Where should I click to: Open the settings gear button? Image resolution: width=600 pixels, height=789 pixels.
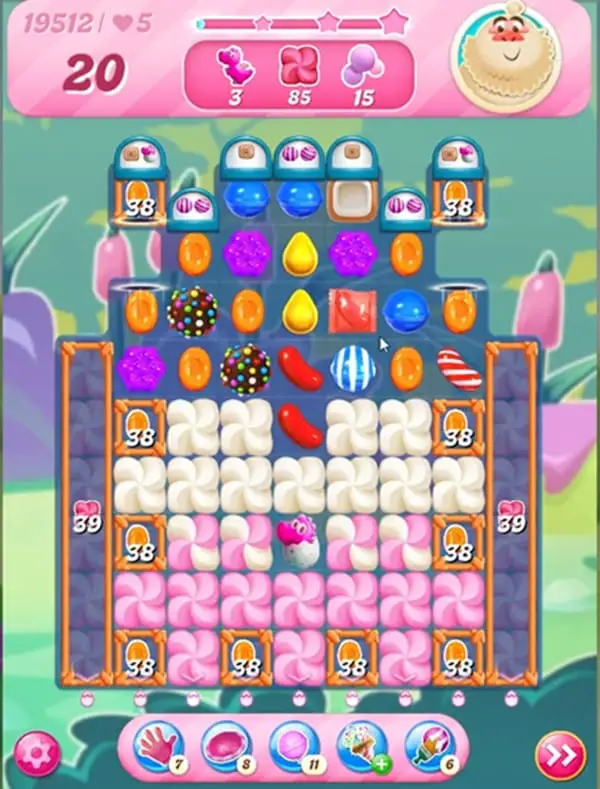coord(37,754)
